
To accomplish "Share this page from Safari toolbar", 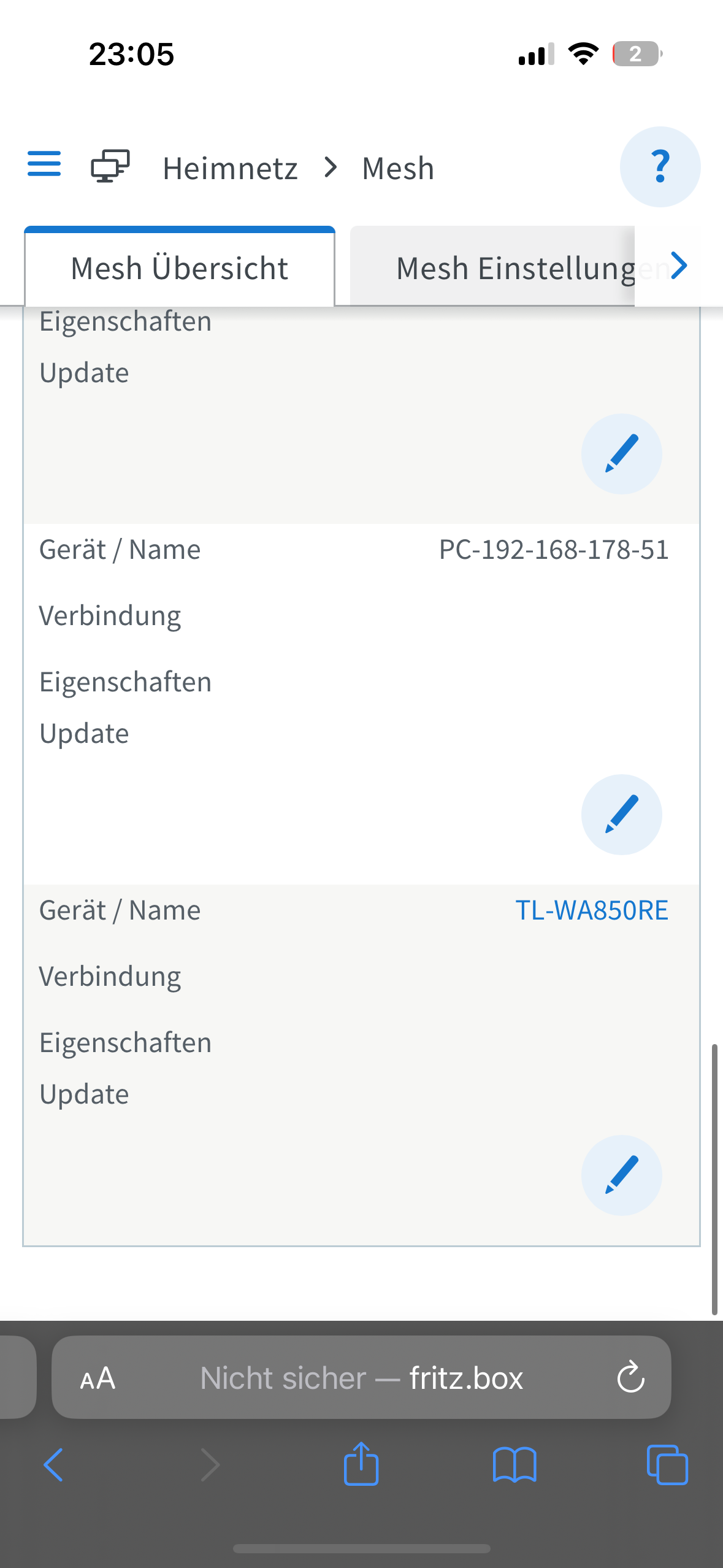I will (361, 1465).
